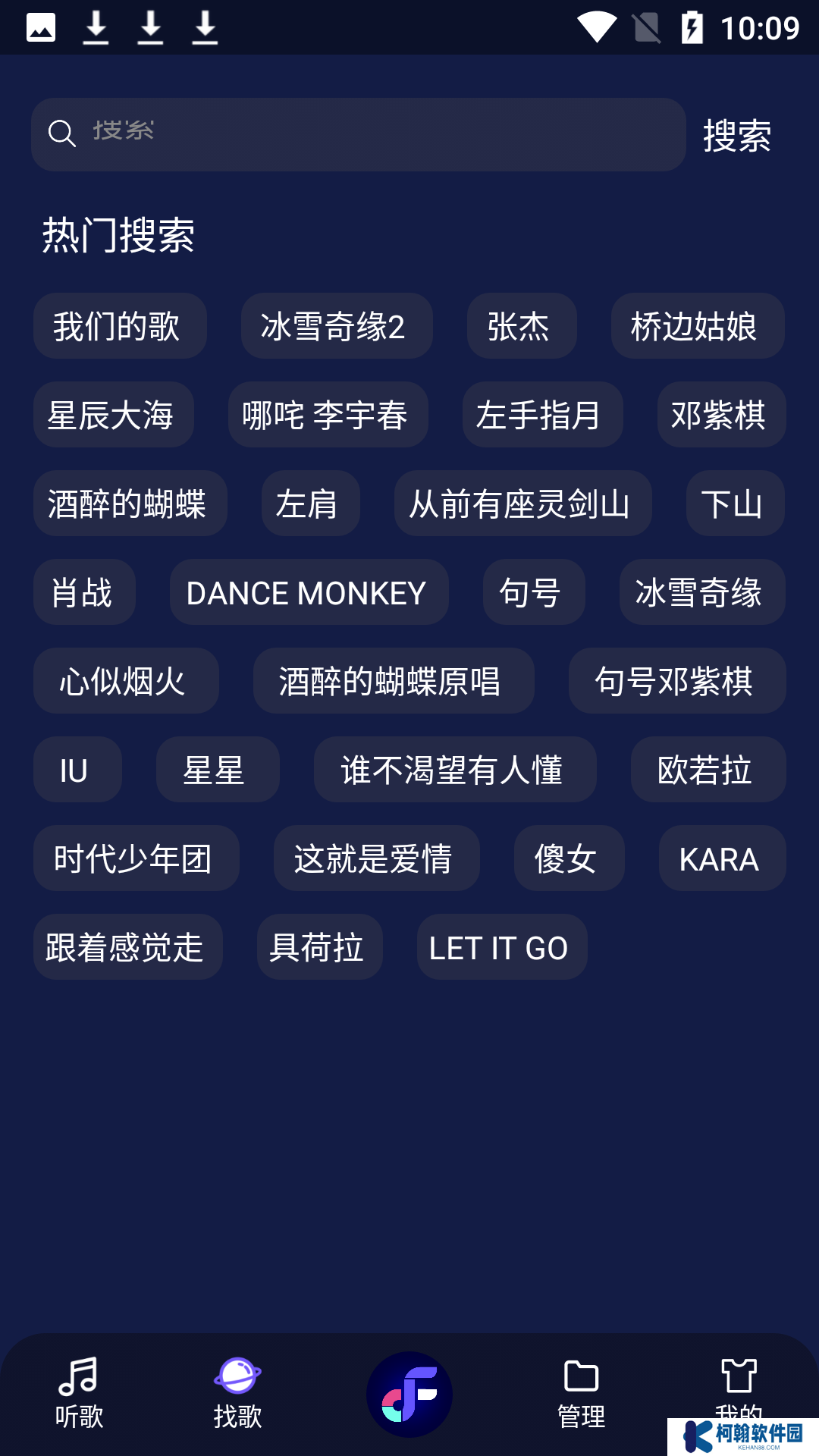This screenshot has height=1456, width=819.
Task: Select the 我们的歌 hot search chip
Action: pyautogui.click(x=120, y=326)
